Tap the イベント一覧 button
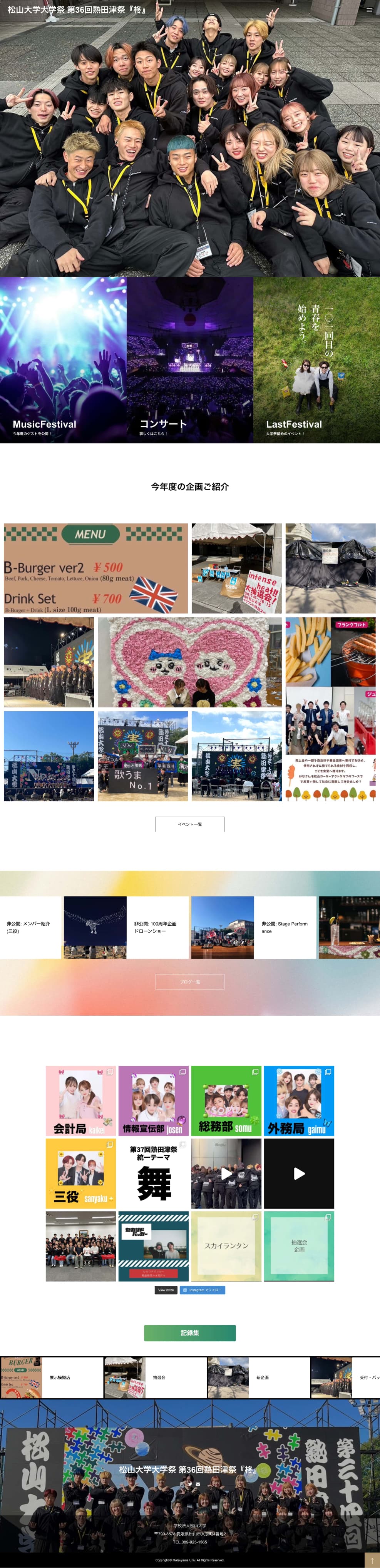 pyautogui.click(x=190, y=824)
